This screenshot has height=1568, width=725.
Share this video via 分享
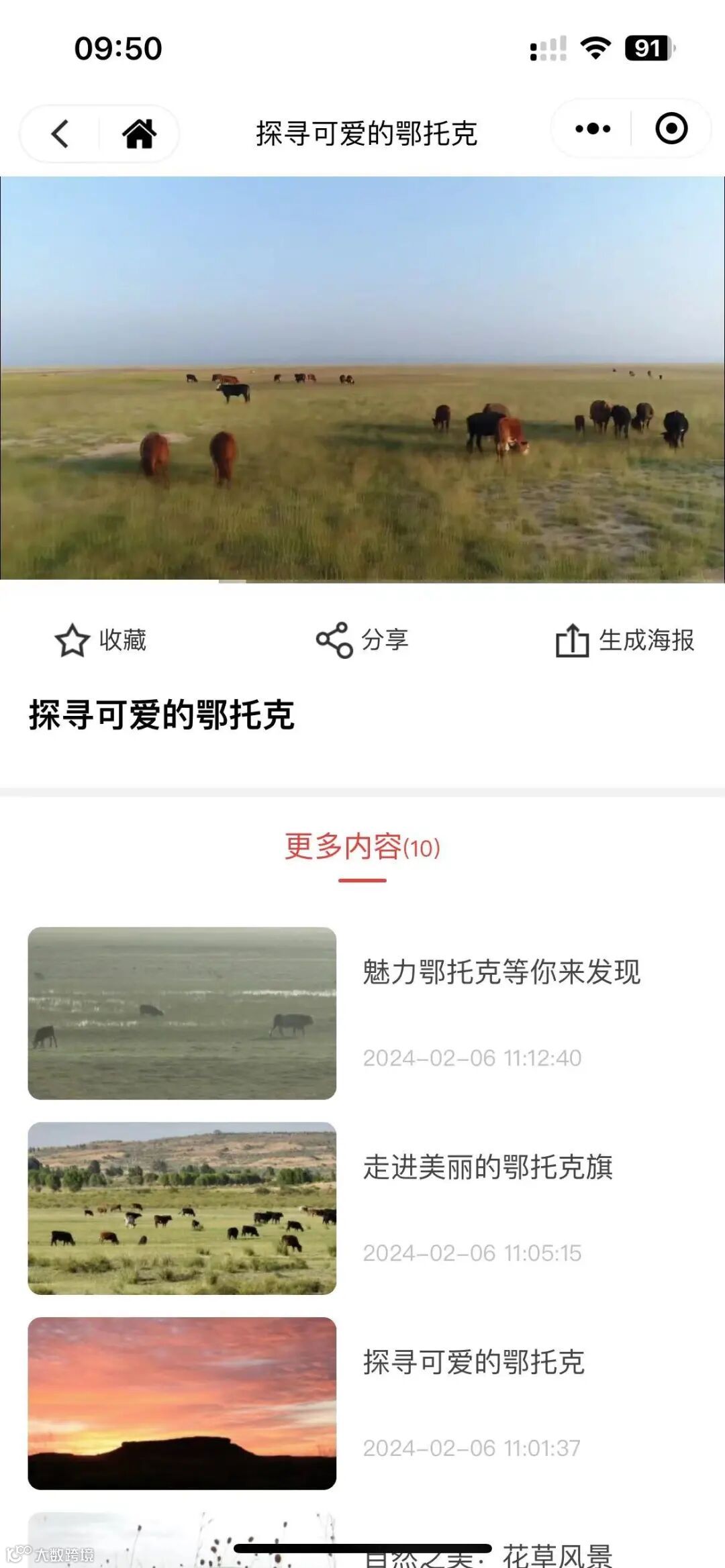[x=362, y=640]
